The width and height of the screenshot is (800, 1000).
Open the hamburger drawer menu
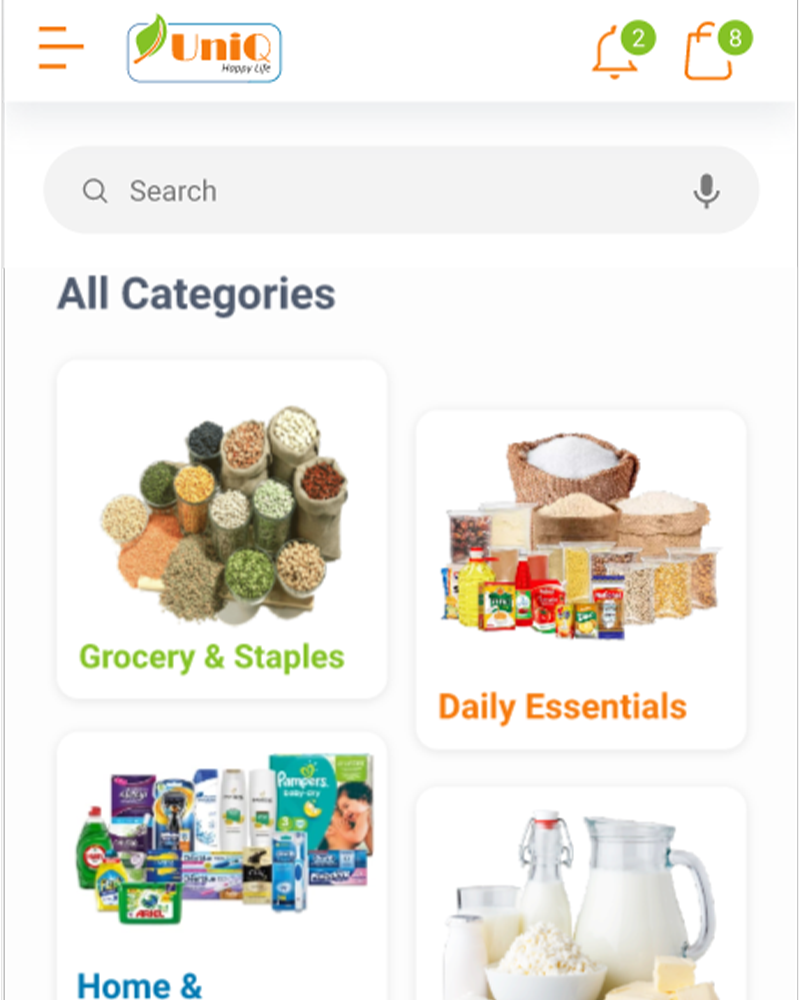coord(61,48)
